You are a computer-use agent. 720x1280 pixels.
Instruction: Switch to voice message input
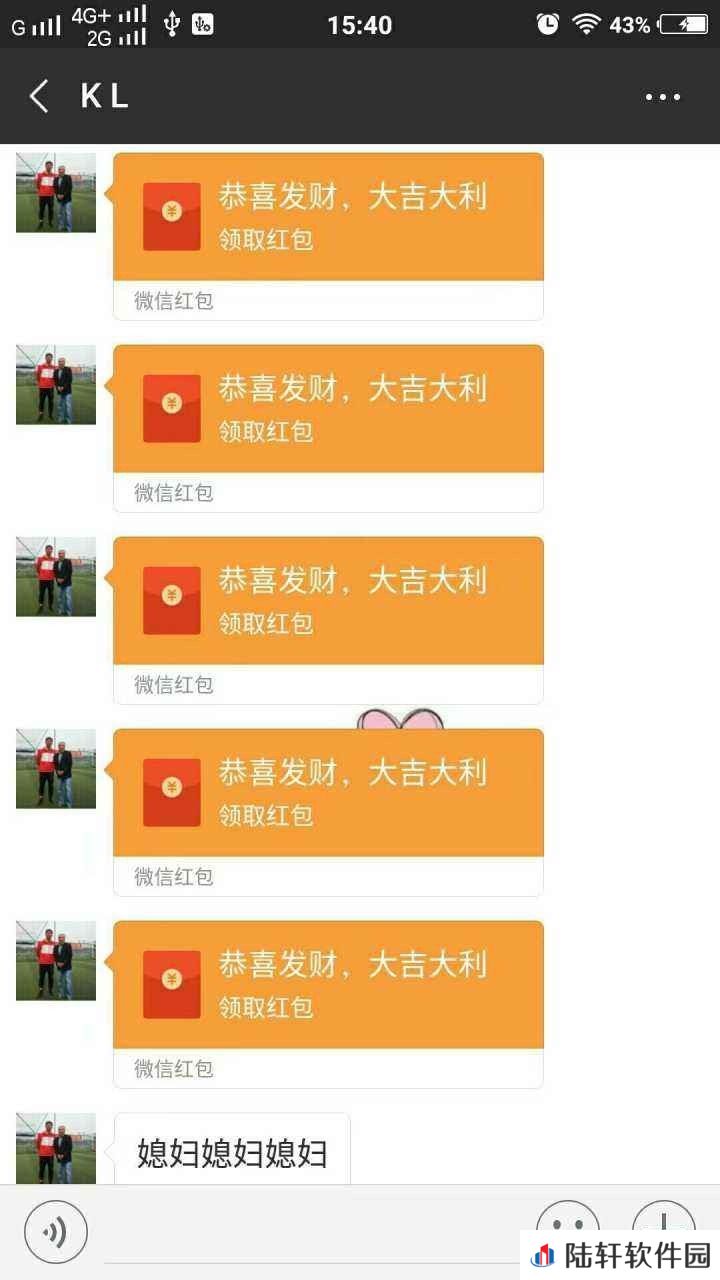56,1231
